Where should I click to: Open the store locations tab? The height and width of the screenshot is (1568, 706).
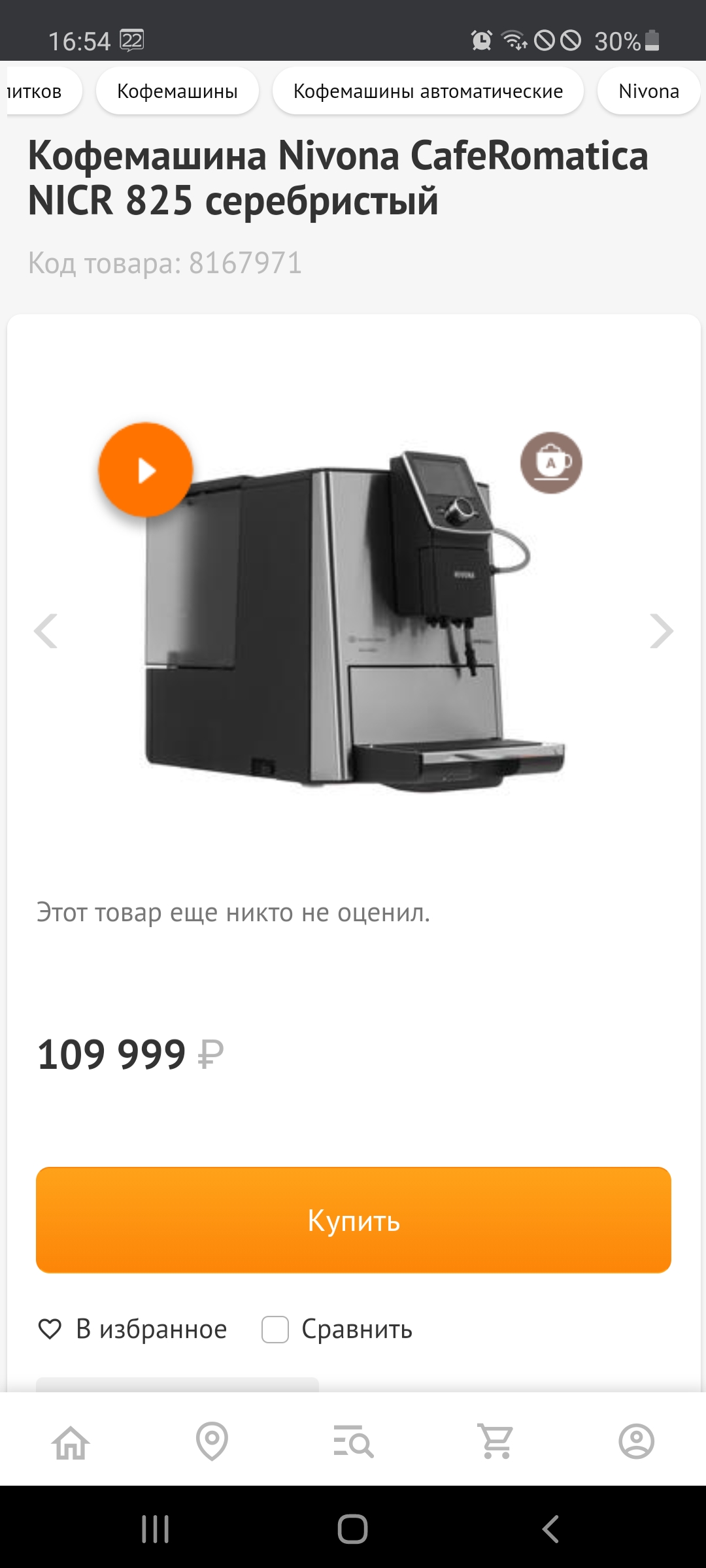212,1441
